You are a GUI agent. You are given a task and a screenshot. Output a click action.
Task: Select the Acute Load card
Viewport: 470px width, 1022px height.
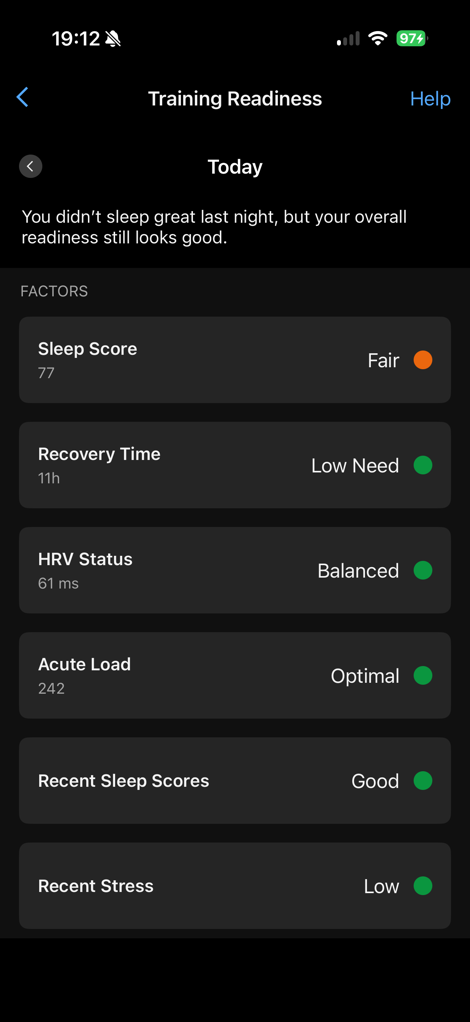pyautogui.click(x=235, y=675)
